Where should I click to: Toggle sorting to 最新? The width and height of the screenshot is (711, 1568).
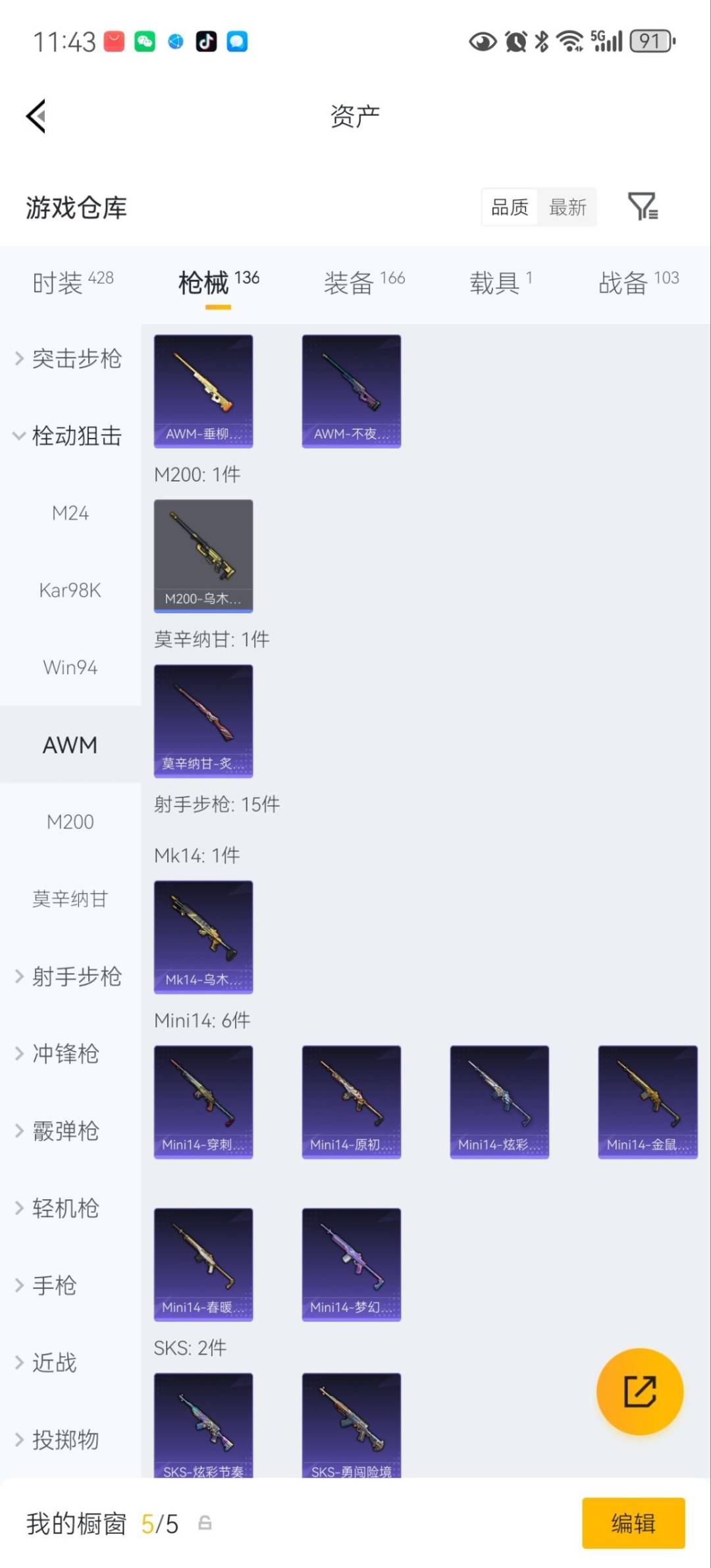(567, 207)
